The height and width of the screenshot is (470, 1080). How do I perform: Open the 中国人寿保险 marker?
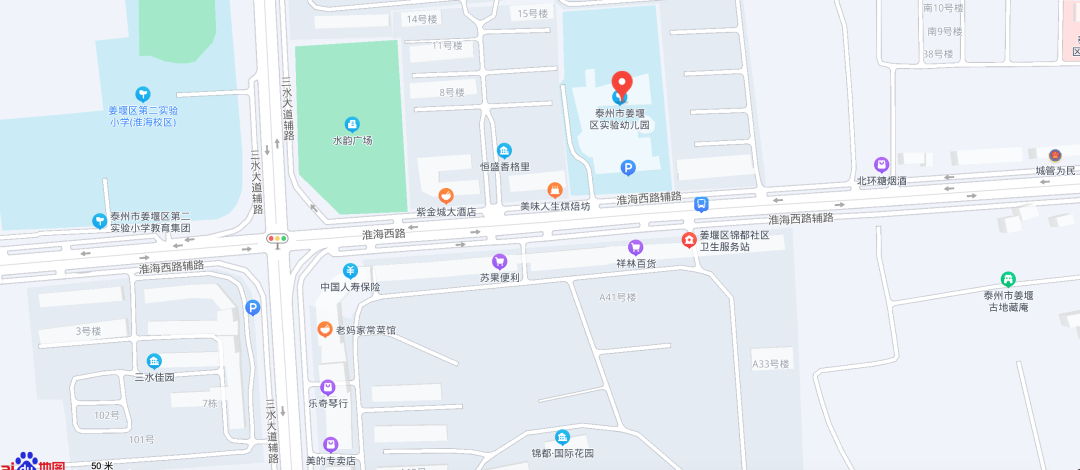351,271
